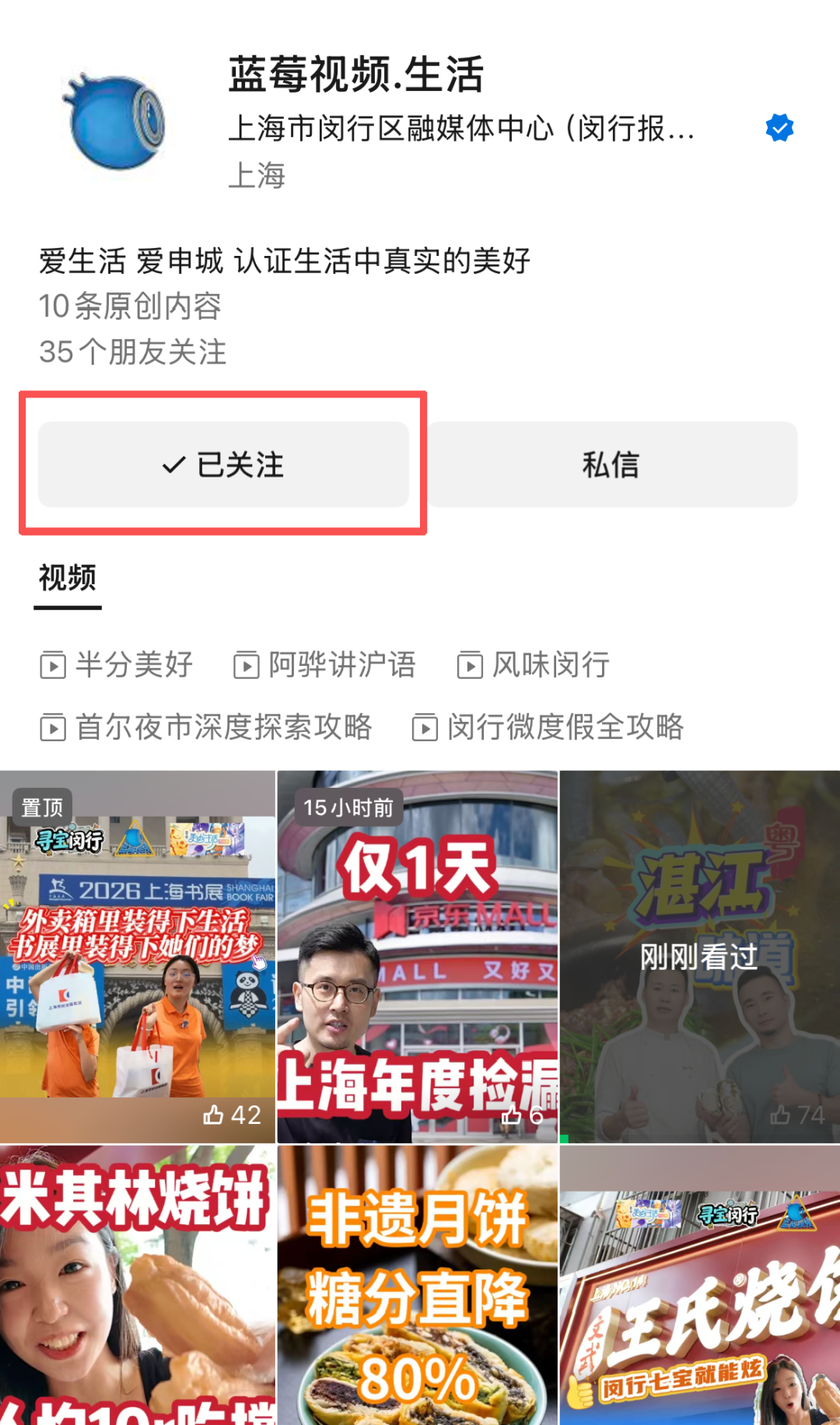Open the 半分美好 video collection
The height and width of the screenshot is (1425, 840).
117,665
